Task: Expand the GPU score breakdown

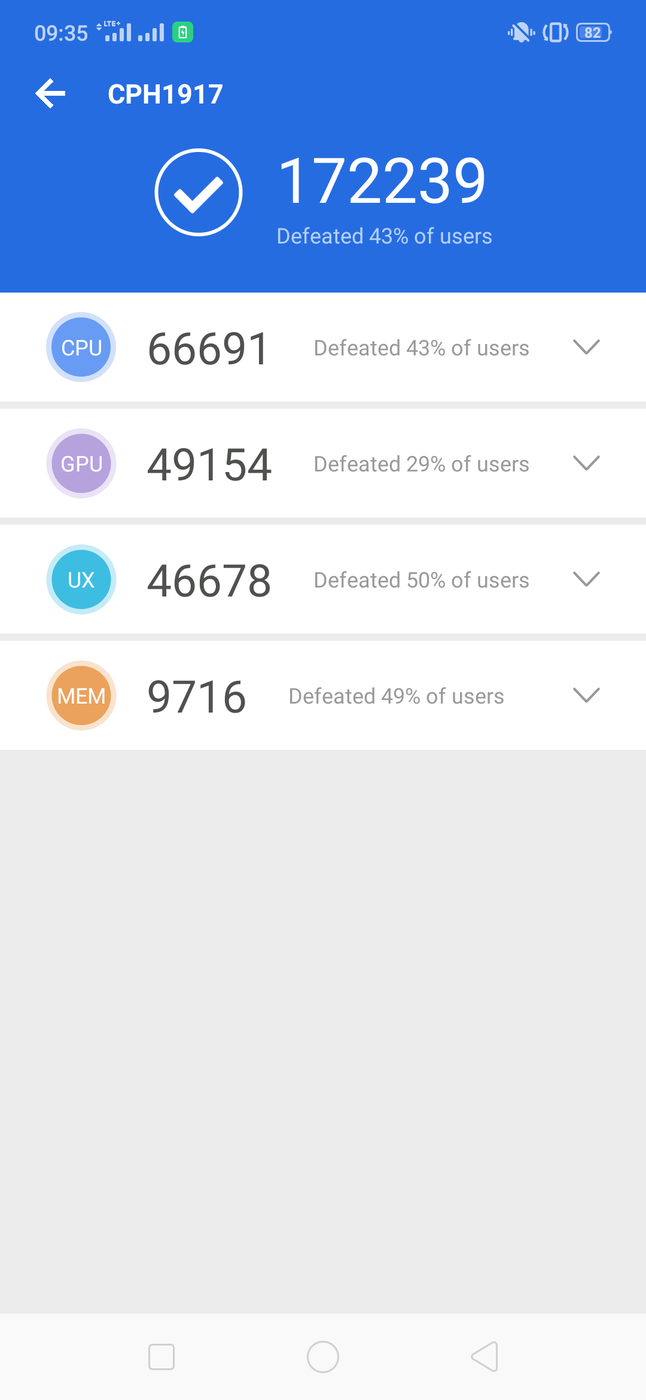Action: click(586, 463)
